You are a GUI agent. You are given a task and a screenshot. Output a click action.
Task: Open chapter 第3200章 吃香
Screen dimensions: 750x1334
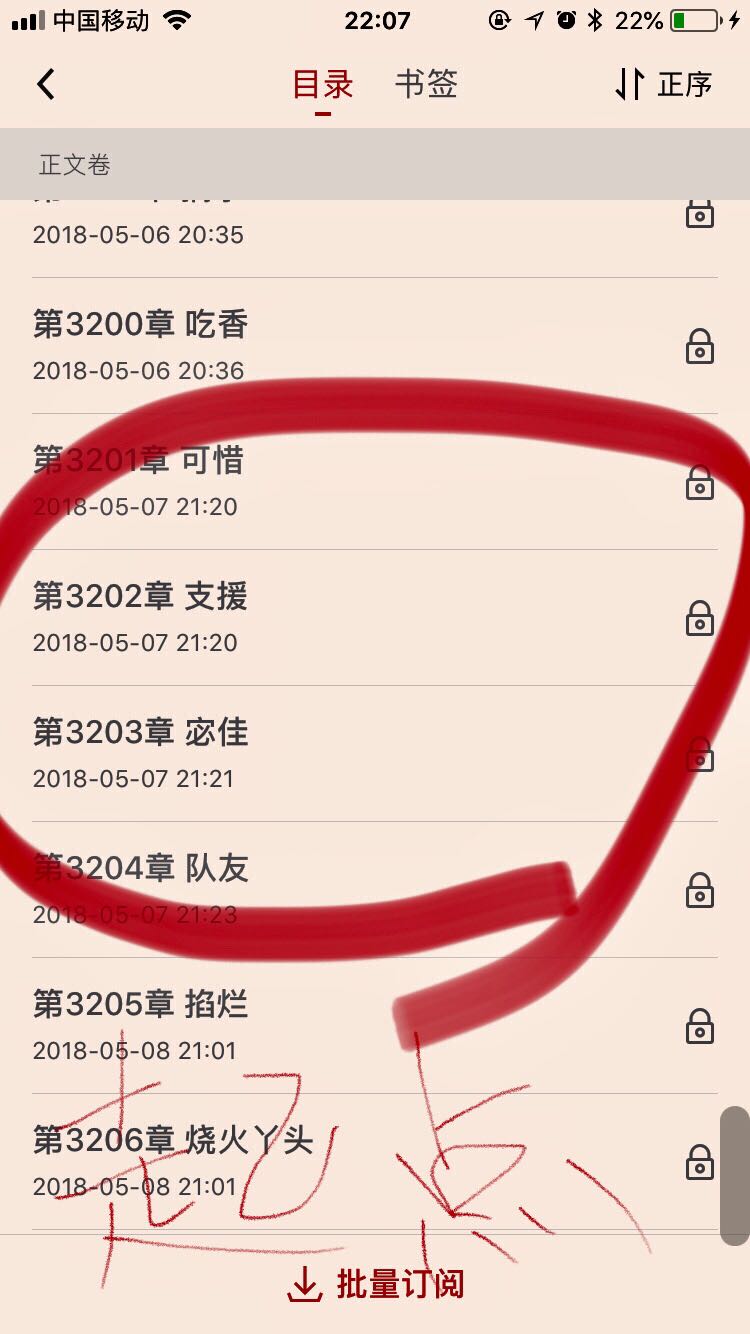click(375, 346)
